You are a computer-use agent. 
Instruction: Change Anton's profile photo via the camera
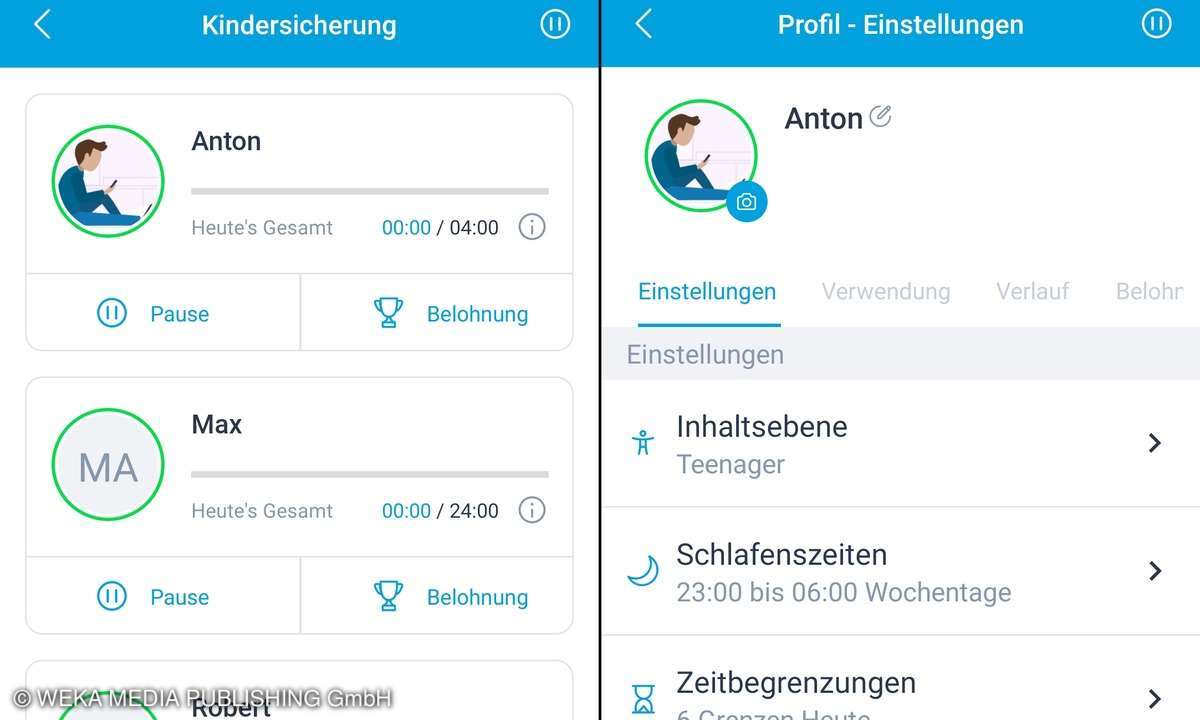click(x=746, y=202)
